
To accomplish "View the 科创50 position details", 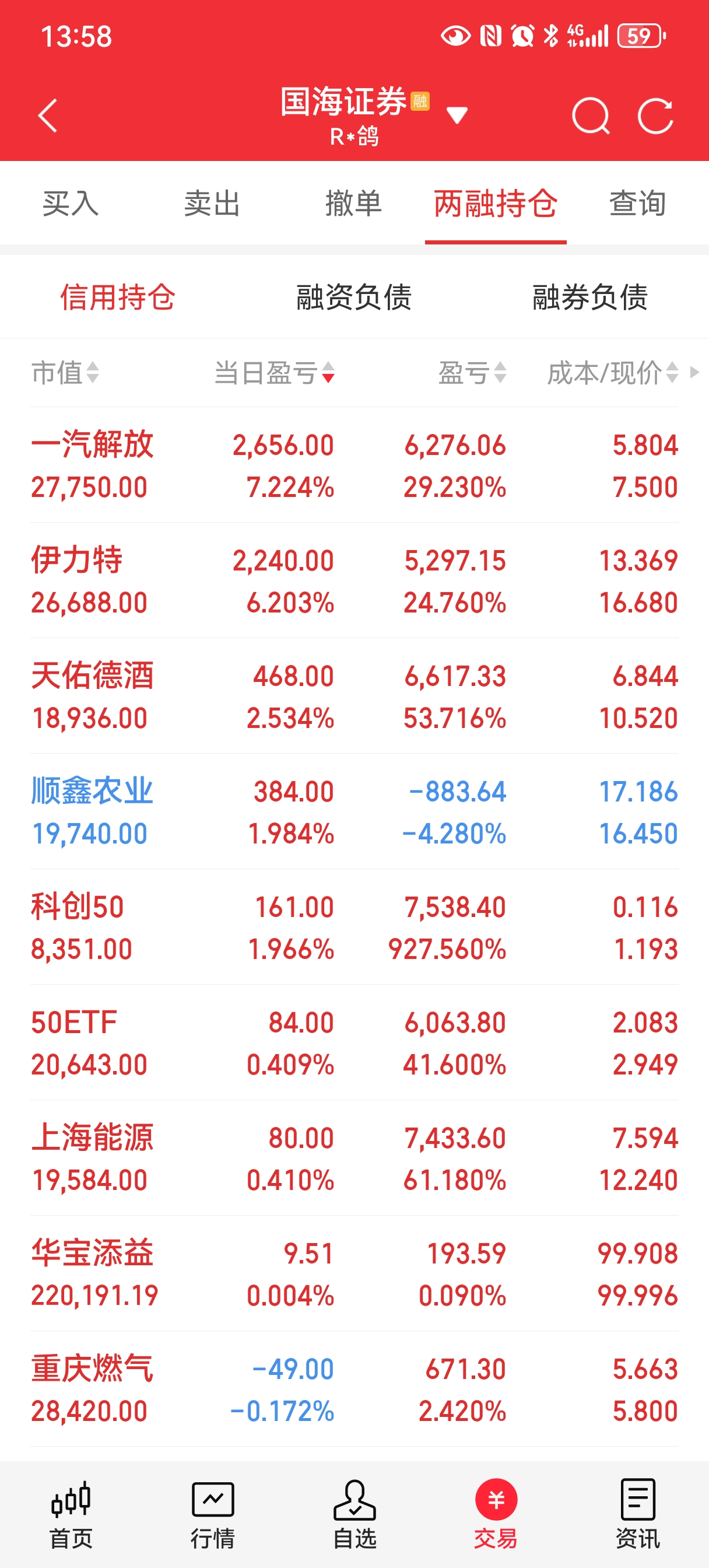I will coord(354,928).
